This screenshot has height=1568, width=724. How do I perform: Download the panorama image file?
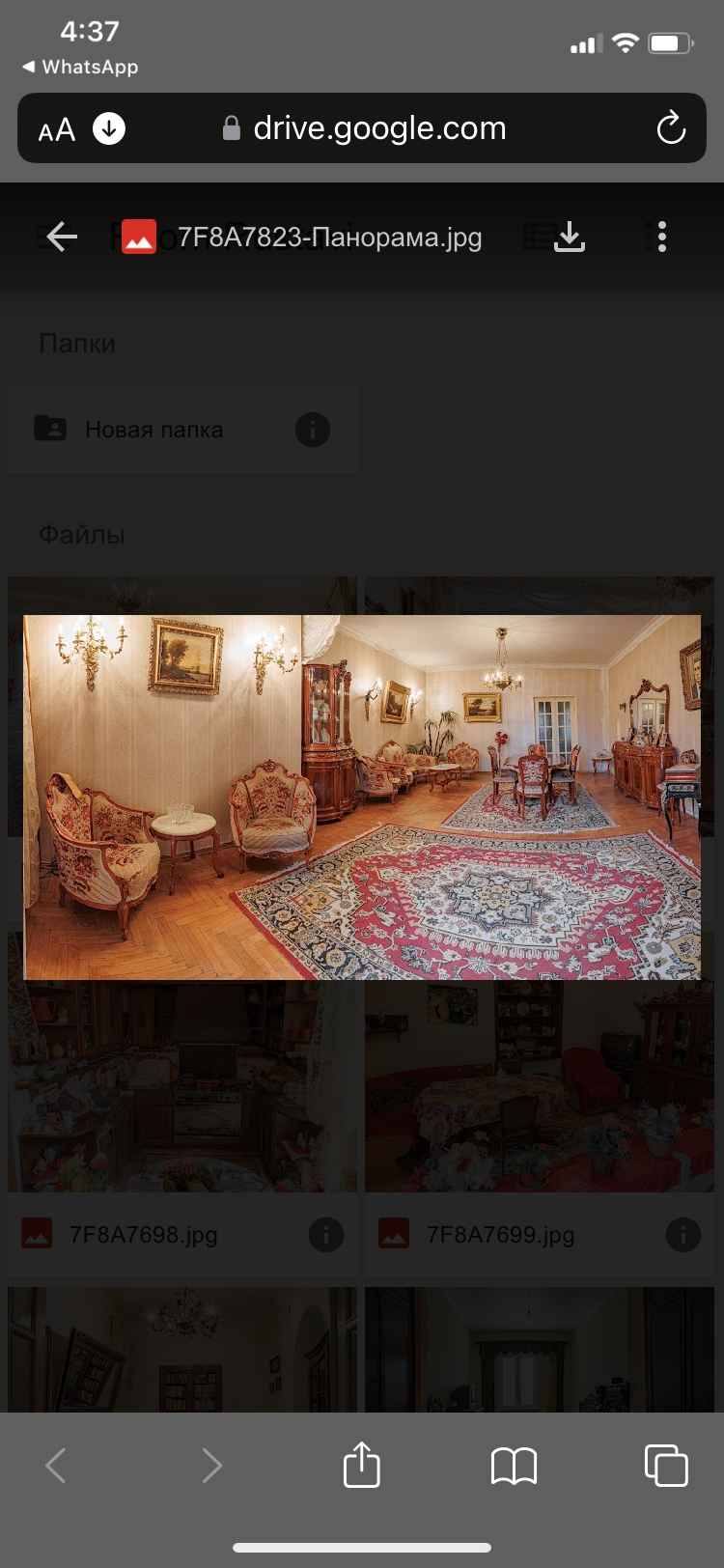click(570, 237)
